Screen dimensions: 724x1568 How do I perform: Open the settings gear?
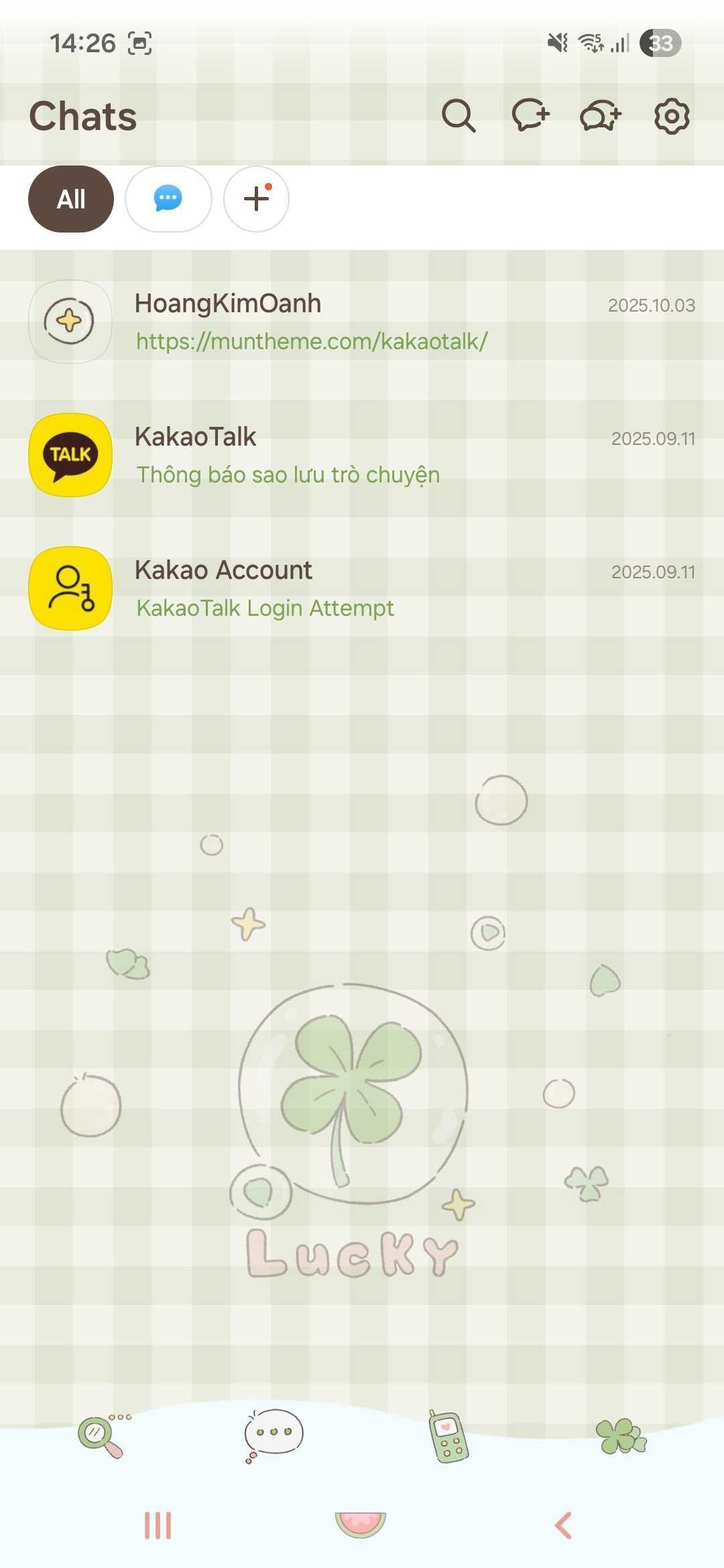point(672,116)
